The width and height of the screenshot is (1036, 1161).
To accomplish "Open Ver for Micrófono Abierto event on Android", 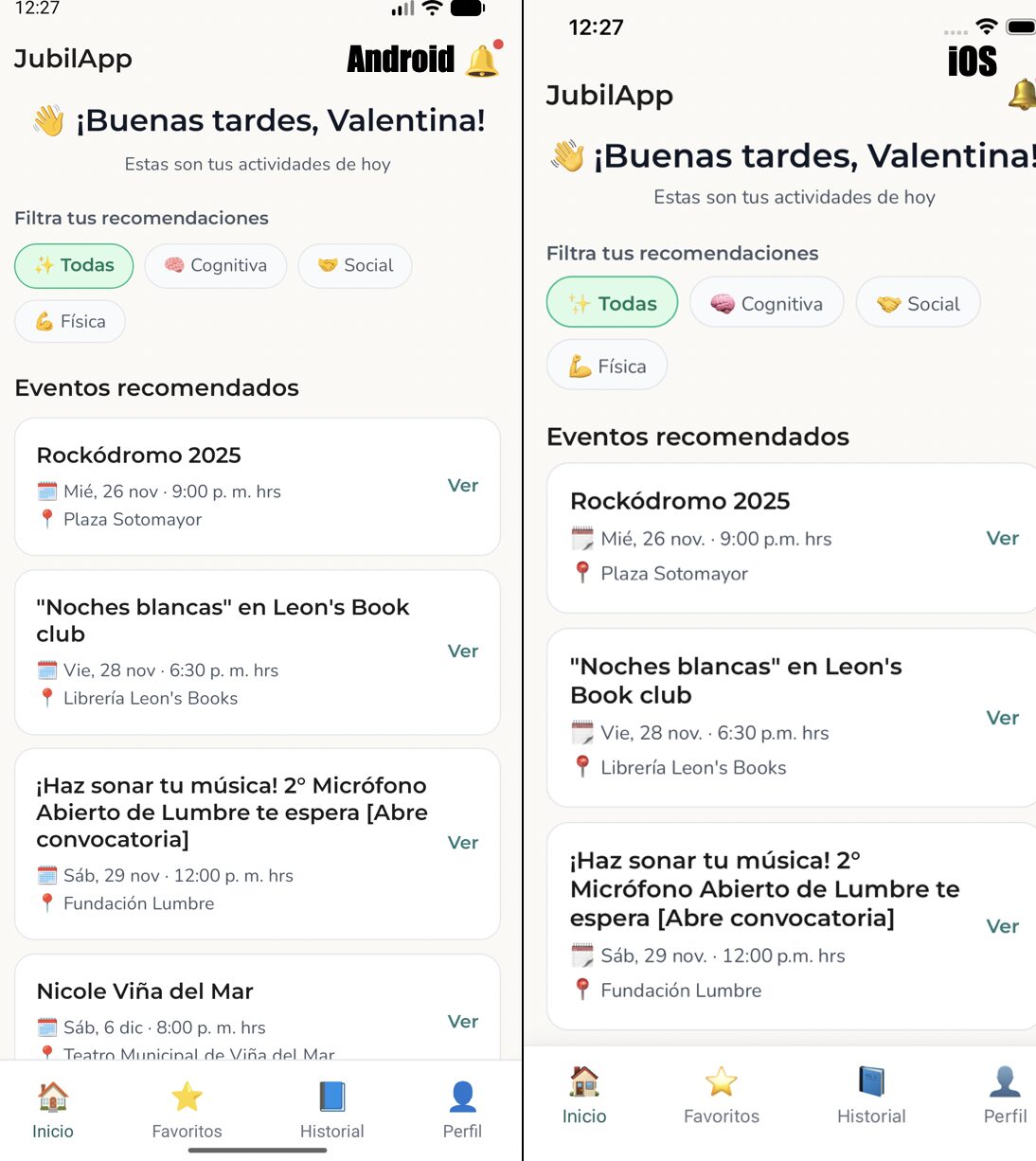I will [462, 843].
